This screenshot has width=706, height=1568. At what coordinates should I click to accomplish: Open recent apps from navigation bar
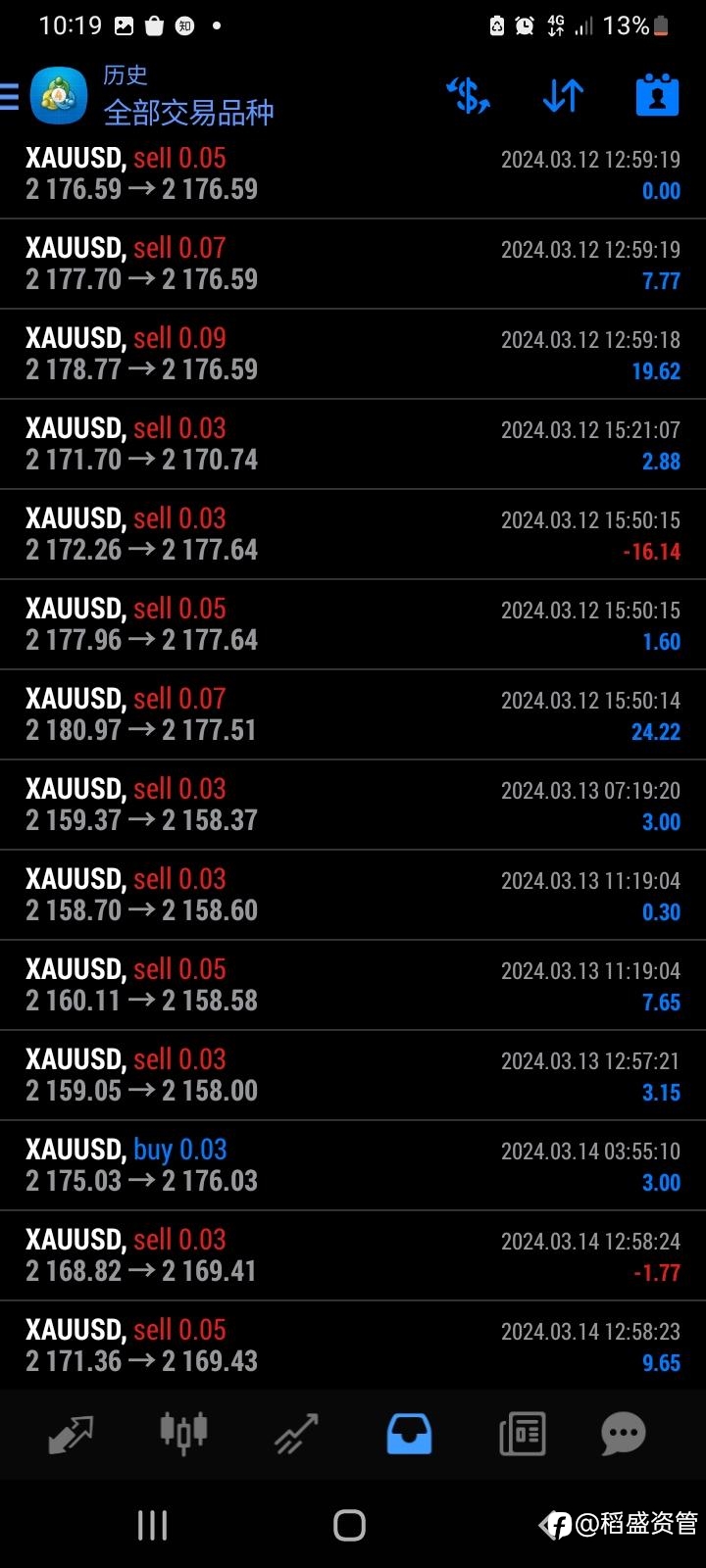tap(153, 1525)
